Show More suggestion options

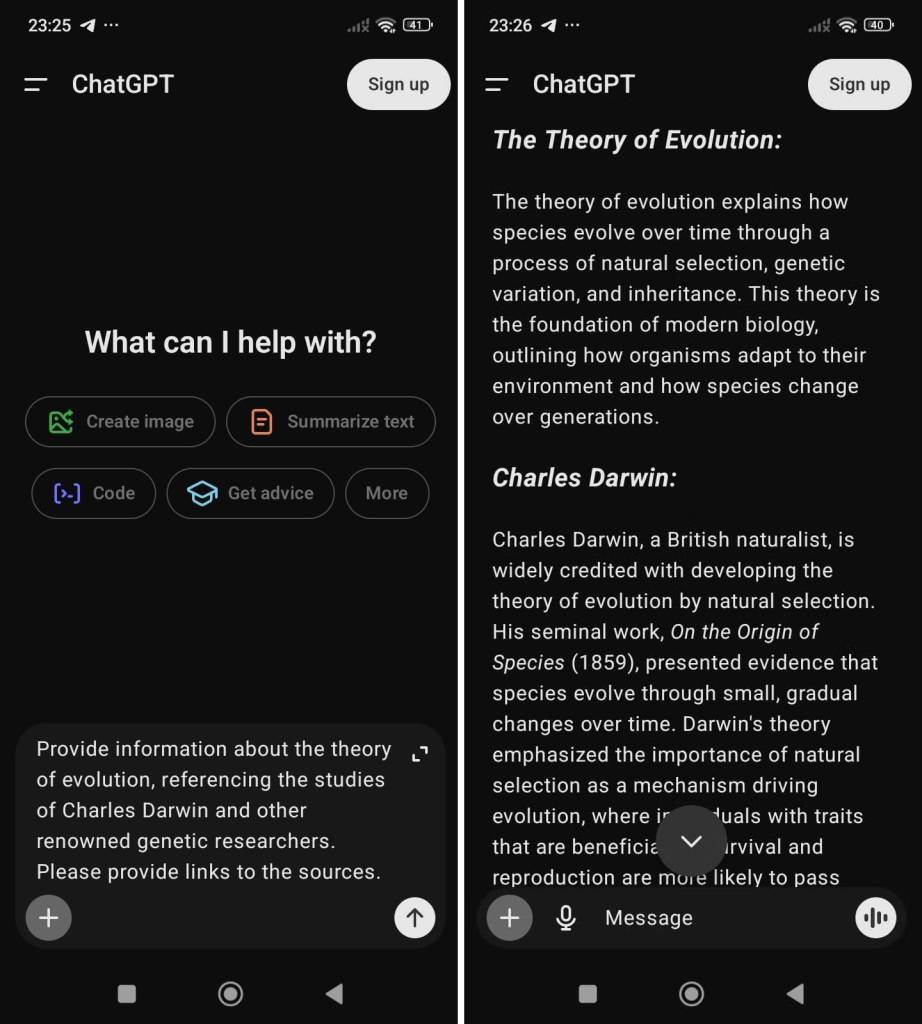click(386, 493)
